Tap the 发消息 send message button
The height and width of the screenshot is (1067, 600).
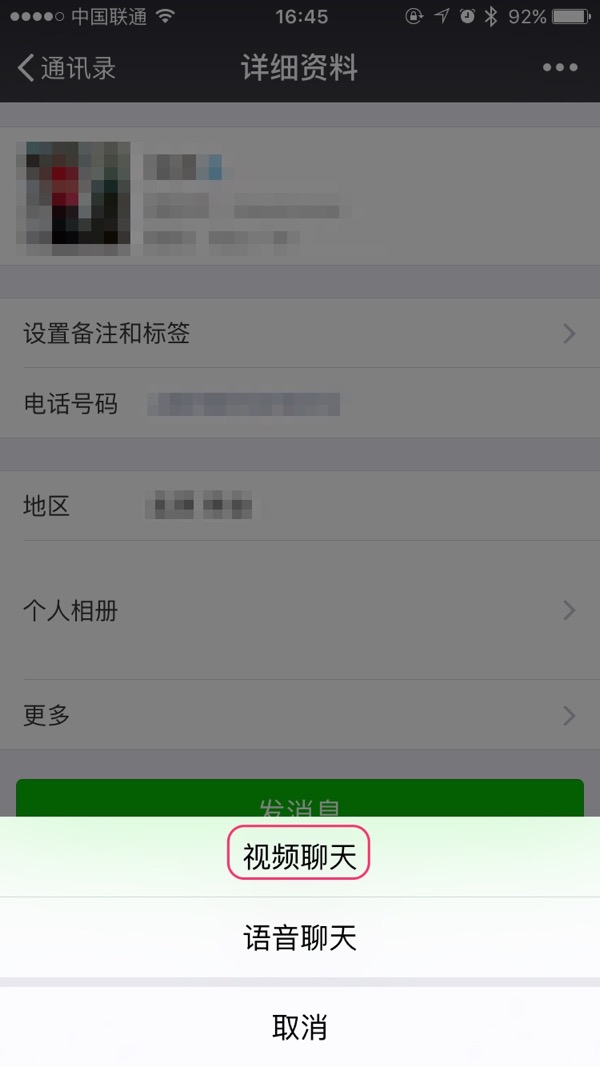pos(300,798)
